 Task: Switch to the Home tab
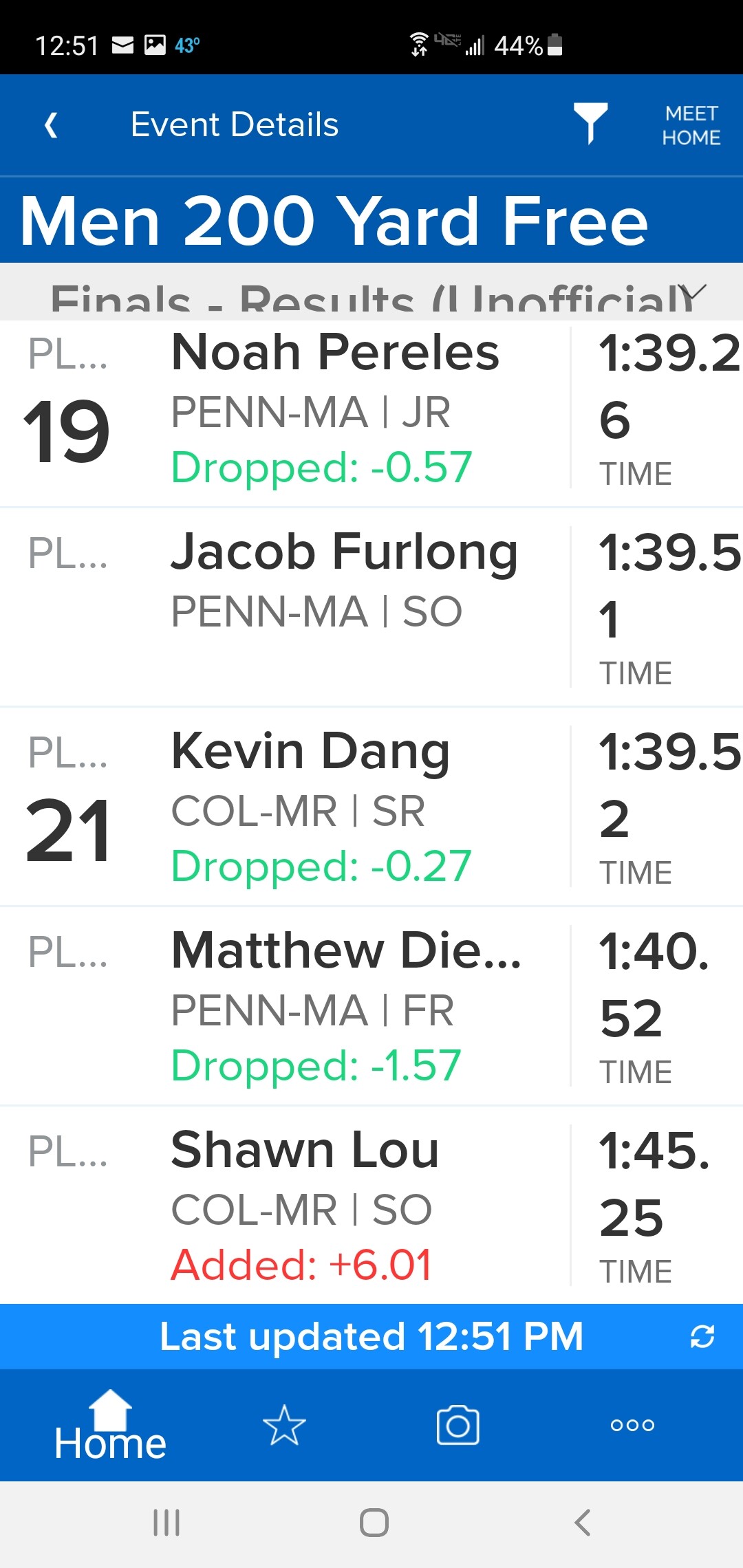[110, 1425]
